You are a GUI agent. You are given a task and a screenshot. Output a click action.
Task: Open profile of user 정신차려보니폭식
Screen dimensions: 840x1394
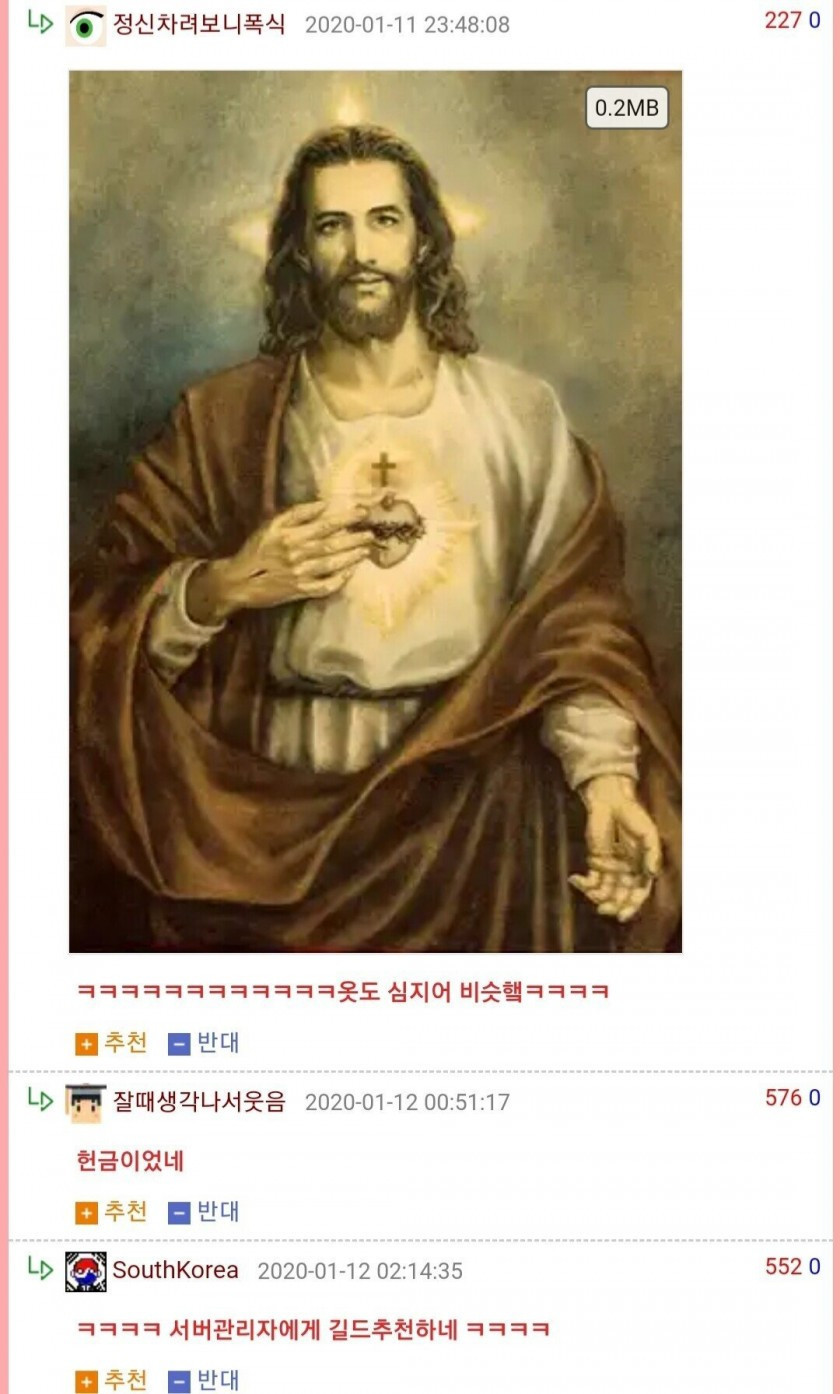pyautogui.click(x=198, y=24)
